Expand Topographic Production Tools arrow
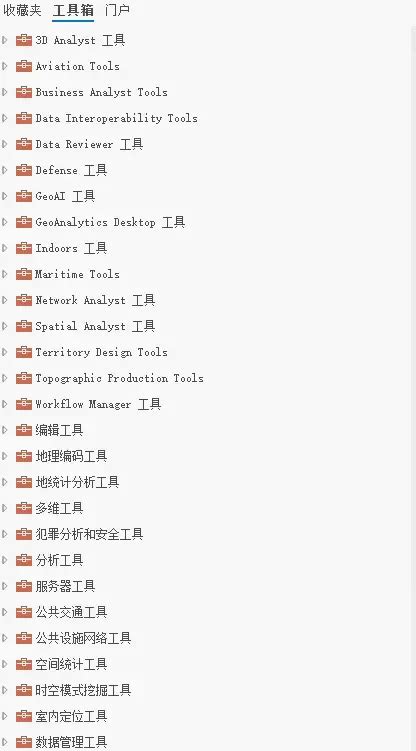416x751 pixels. point(5,378)
